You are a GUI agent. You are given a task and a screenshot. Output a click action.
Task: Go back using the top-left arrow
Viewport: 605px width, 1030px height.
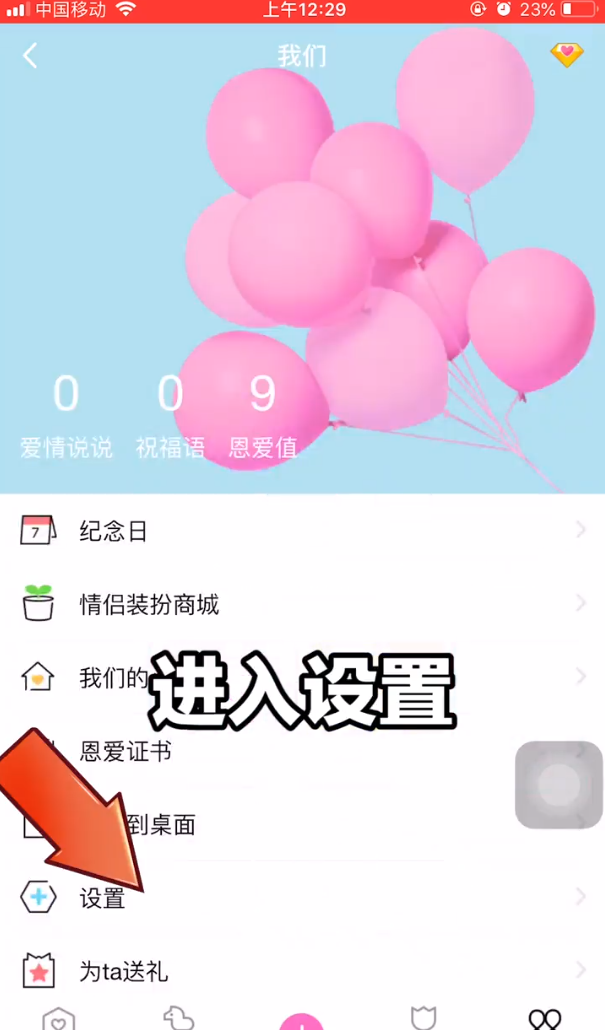click(30, 56)
